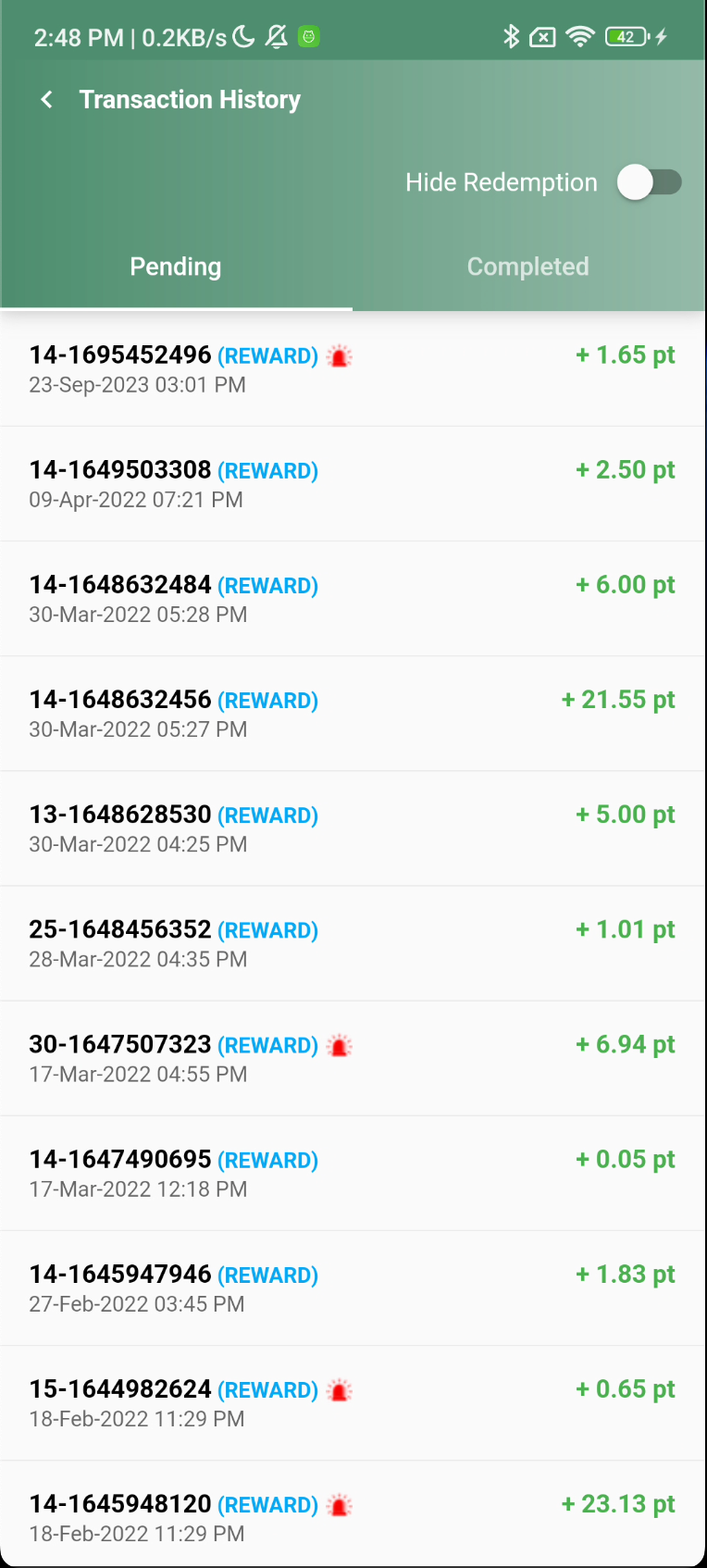This screenshot has width=707, height=1568.
Task: Open the +21.55 pt transaction 14-1648632456
Action: tap(353, 714)
